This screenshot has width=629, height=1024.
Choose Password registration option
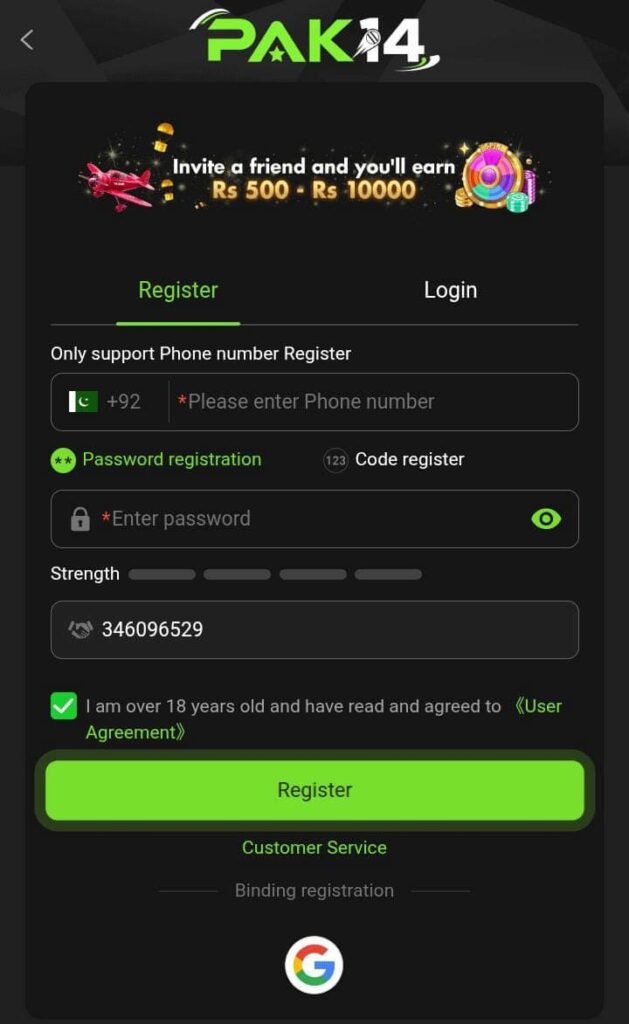coord(156,460)
